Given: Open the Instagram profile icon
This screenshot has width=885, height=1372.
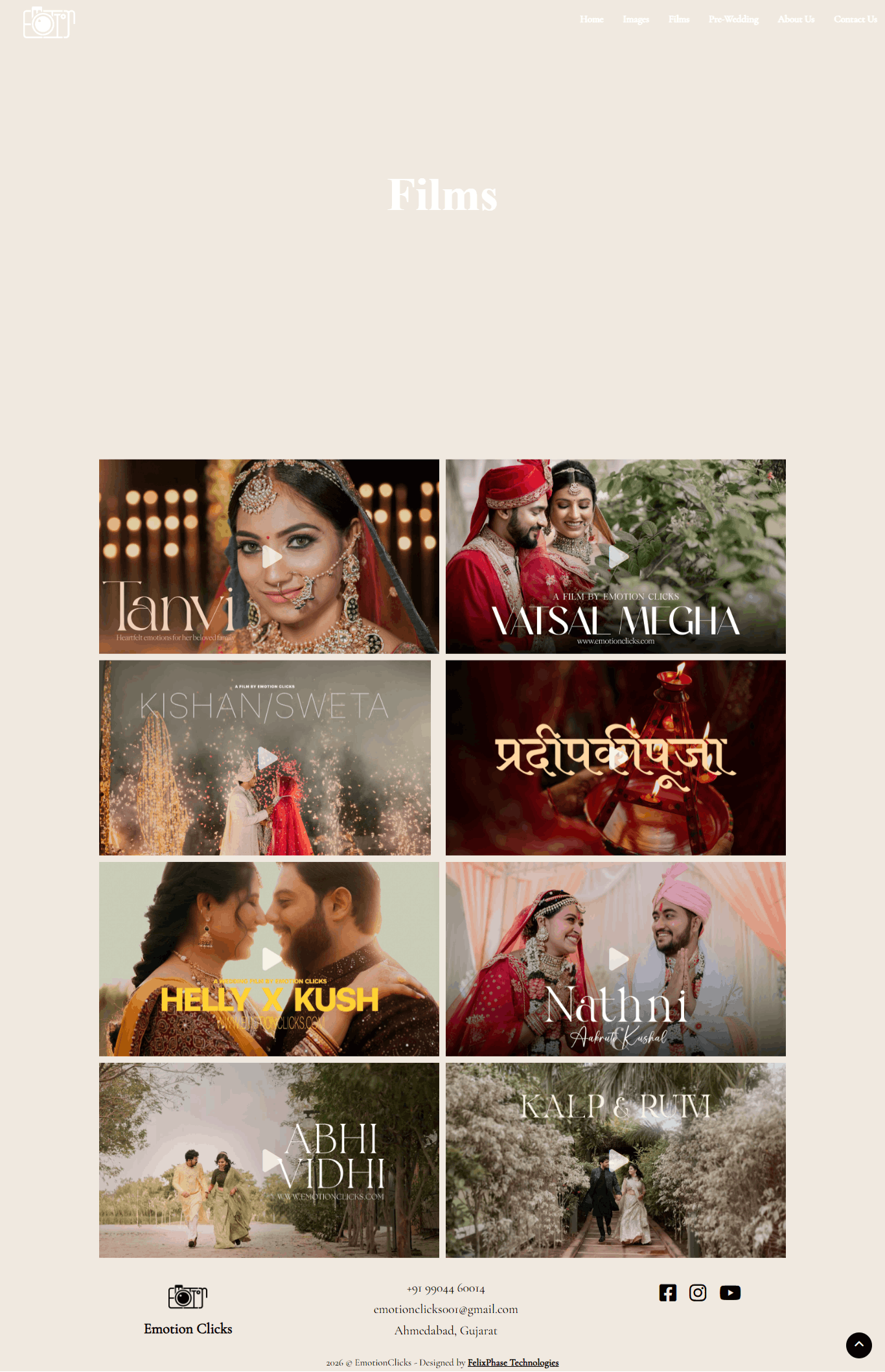Looking at the screenshot, I should (x=698, y=1293).
